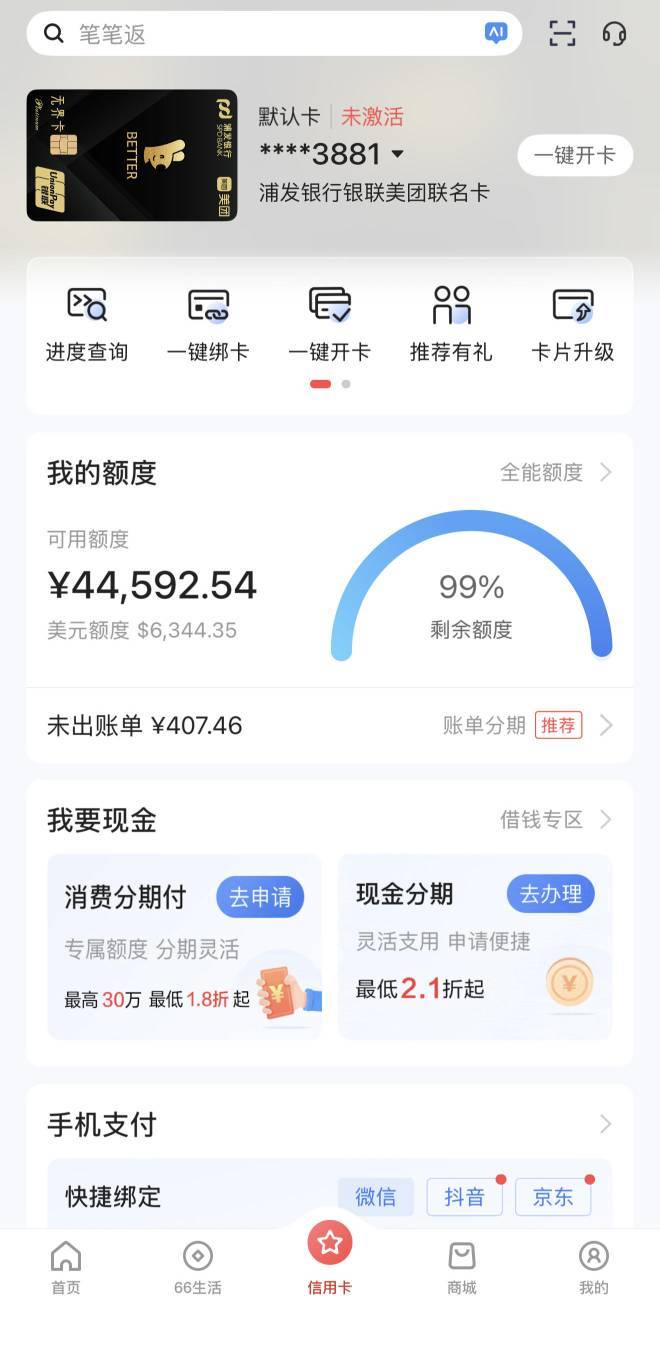View 全能额度 details
Viewport: 660px width, 1354px height.
pos(555,472)
